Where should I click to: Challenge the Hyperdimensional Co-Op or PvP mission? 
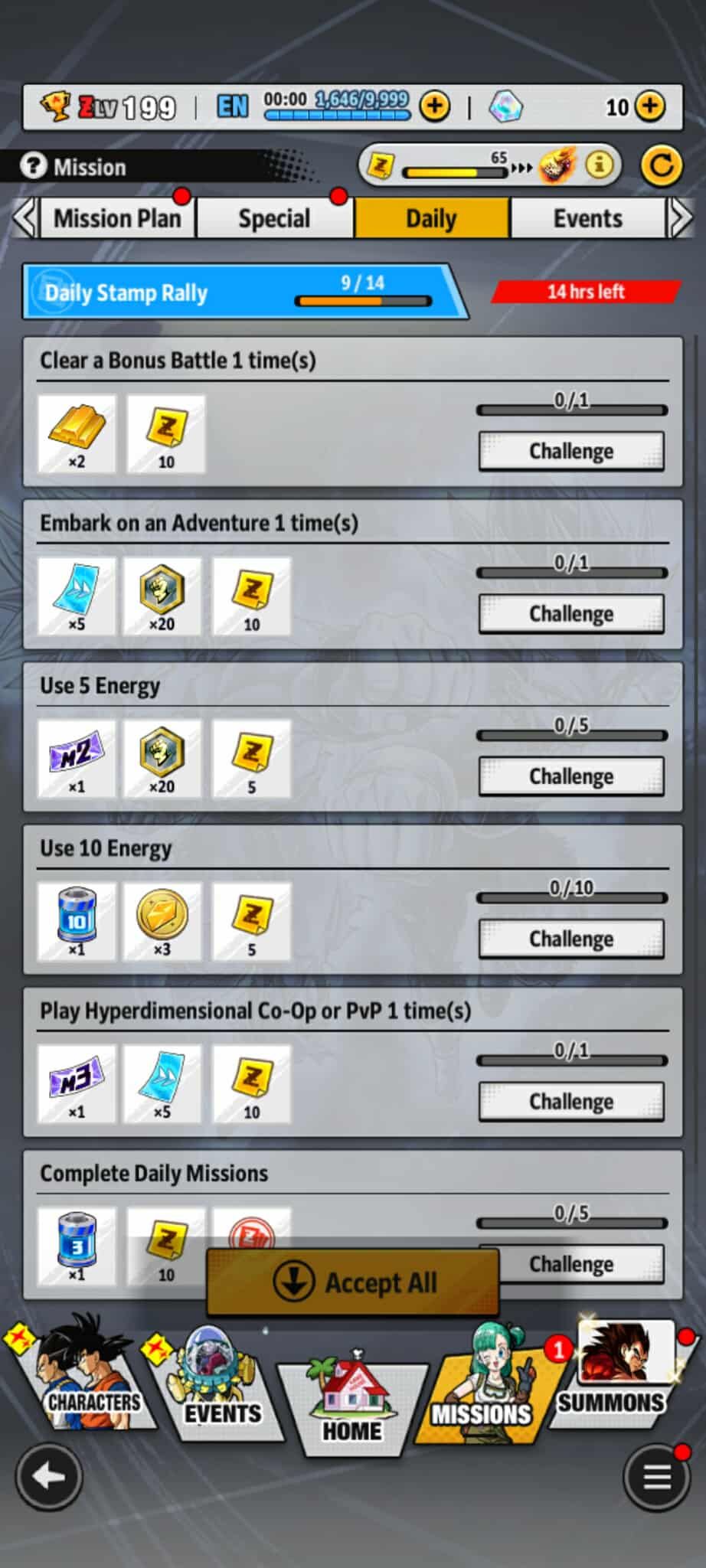[571, 1101]
